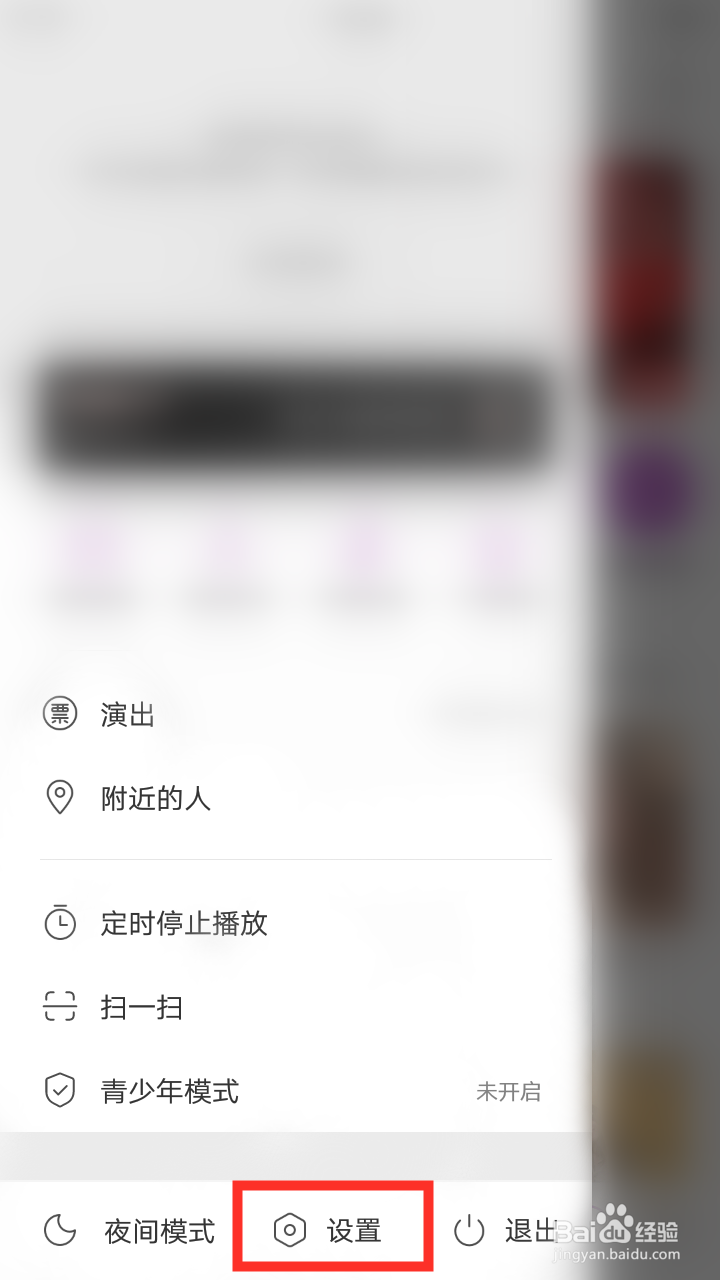Launch 扫一扫 QR scanner

140,1007
